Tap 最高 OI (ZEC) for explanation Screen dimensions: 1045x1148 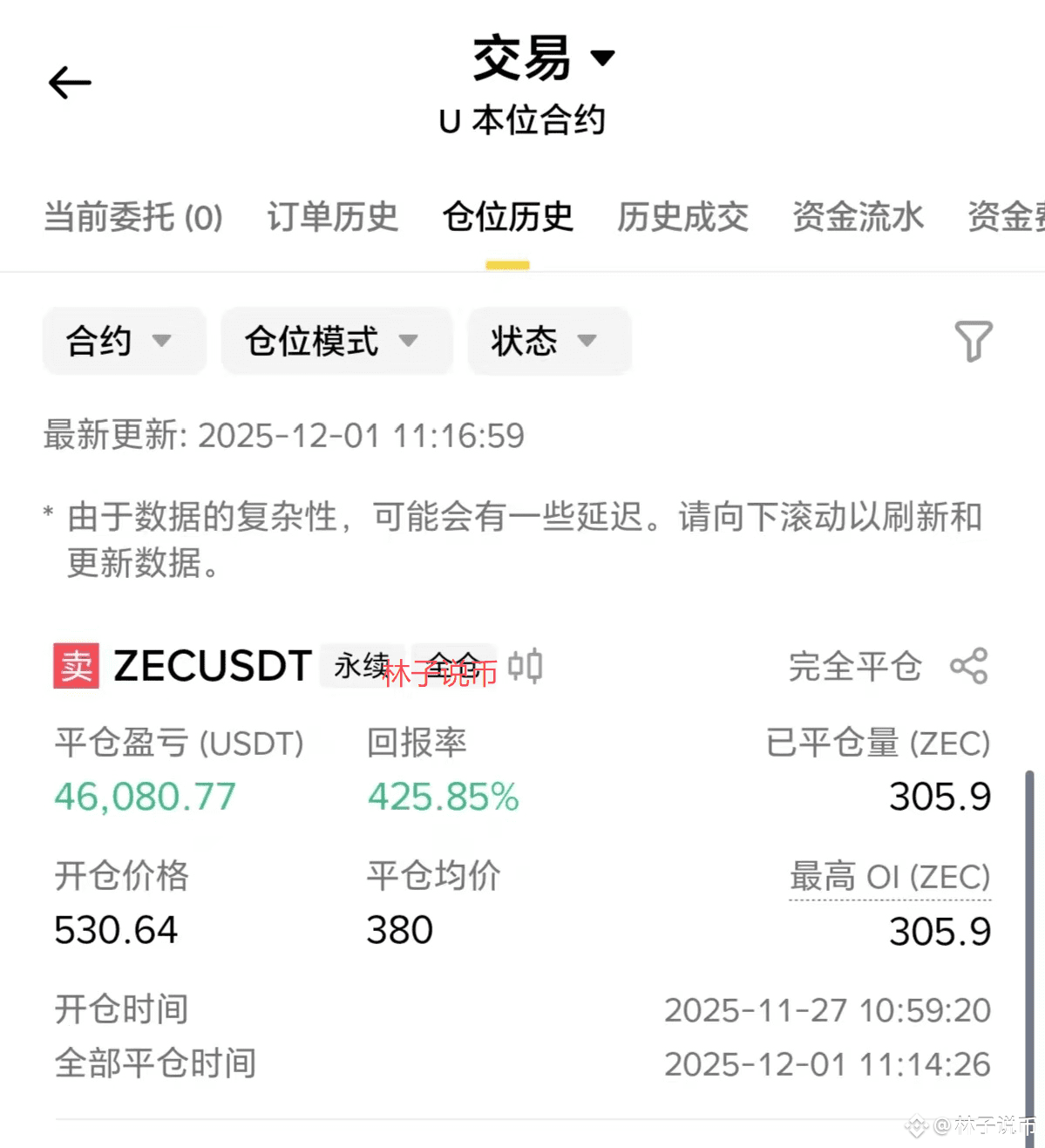890,877
